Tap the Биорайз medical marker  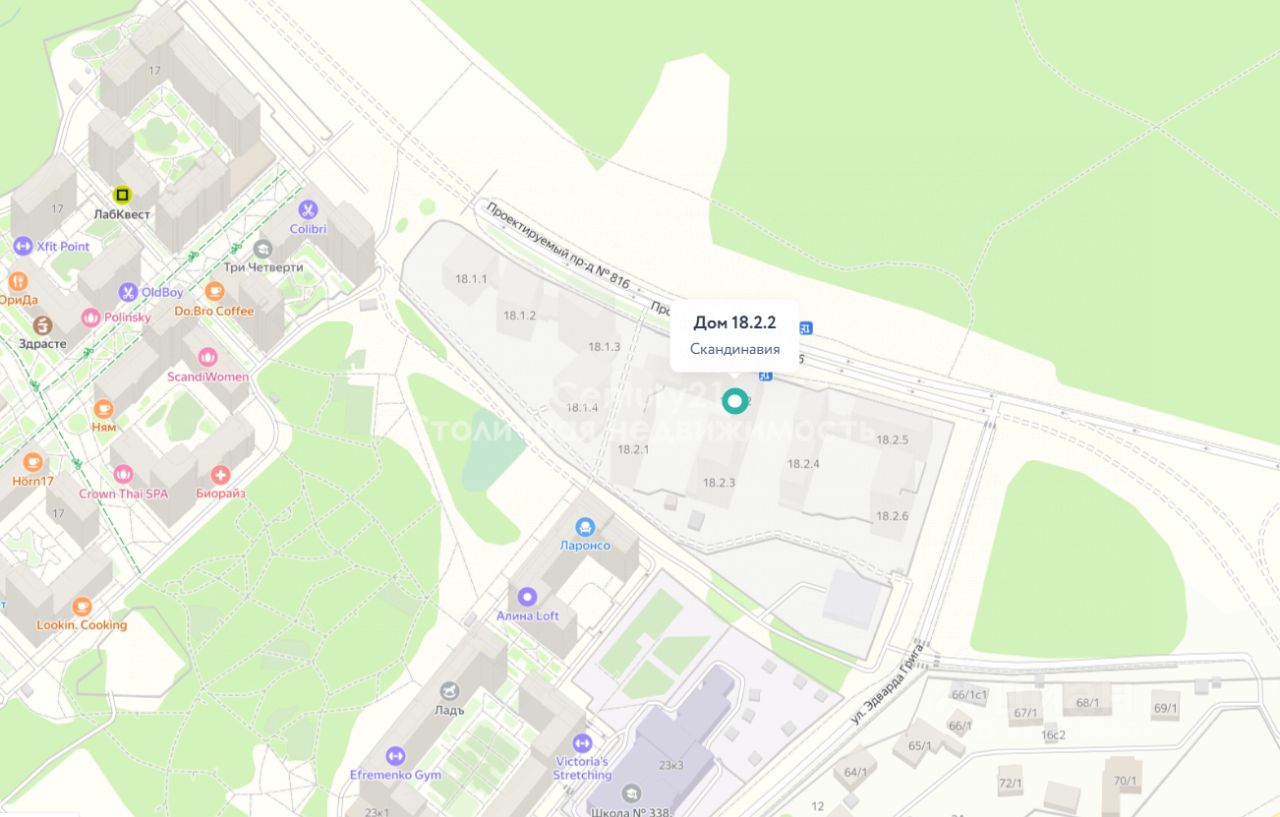tap(221, 475)
